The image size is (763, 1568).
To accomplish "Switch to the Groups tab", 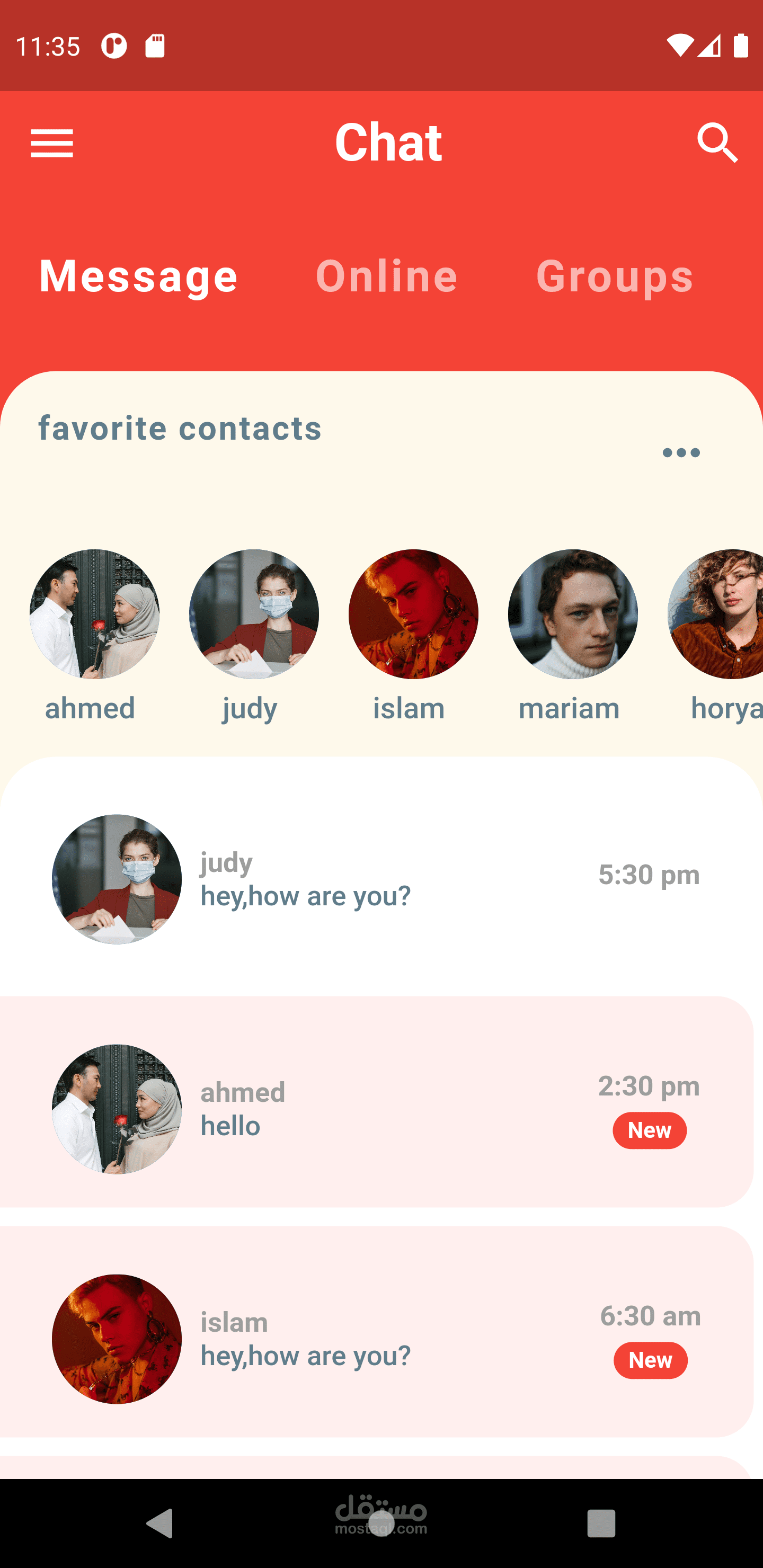I will [x=615, y=276].
